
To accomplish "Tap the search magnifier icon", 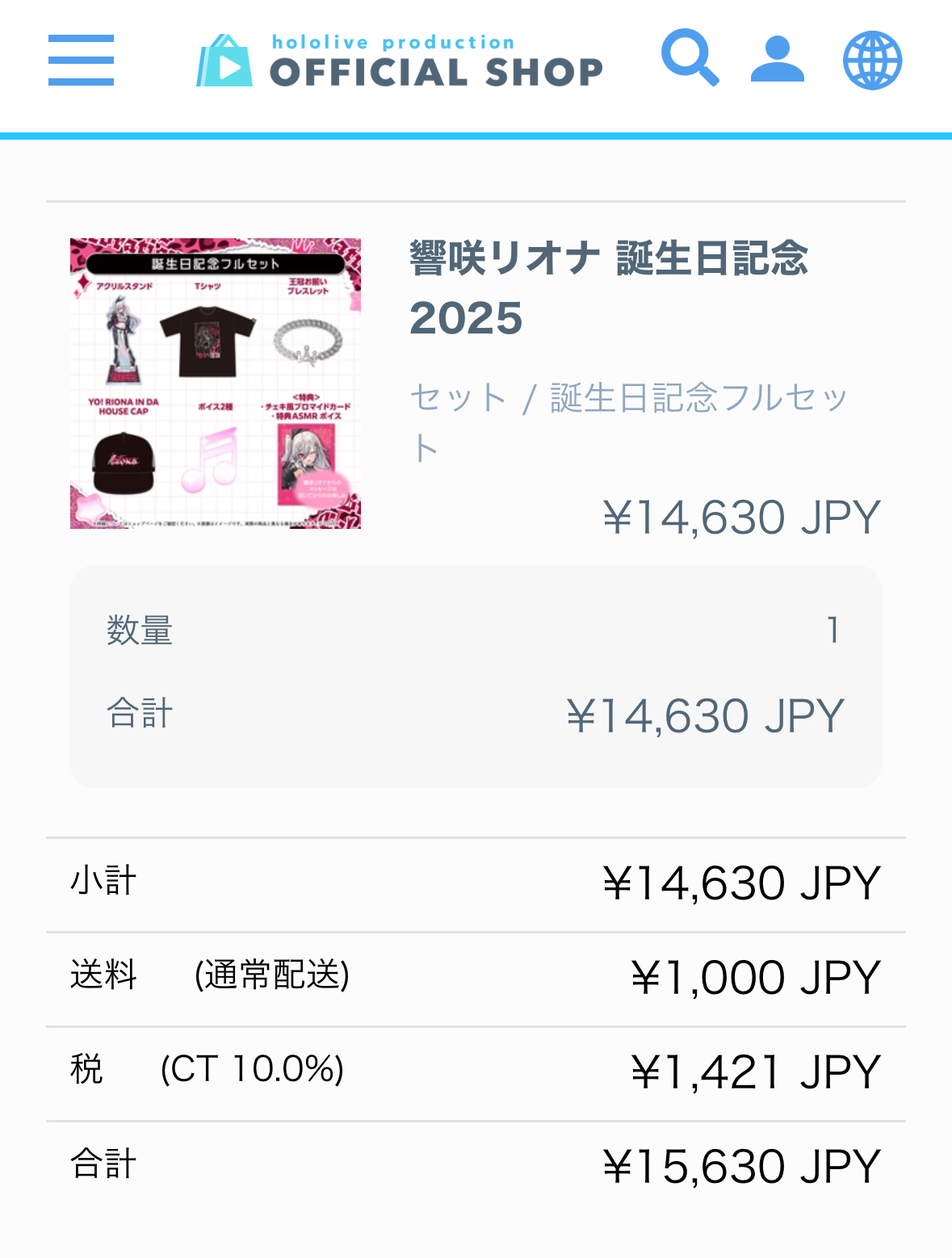I will pyautogui.click(x=689, y=57).
